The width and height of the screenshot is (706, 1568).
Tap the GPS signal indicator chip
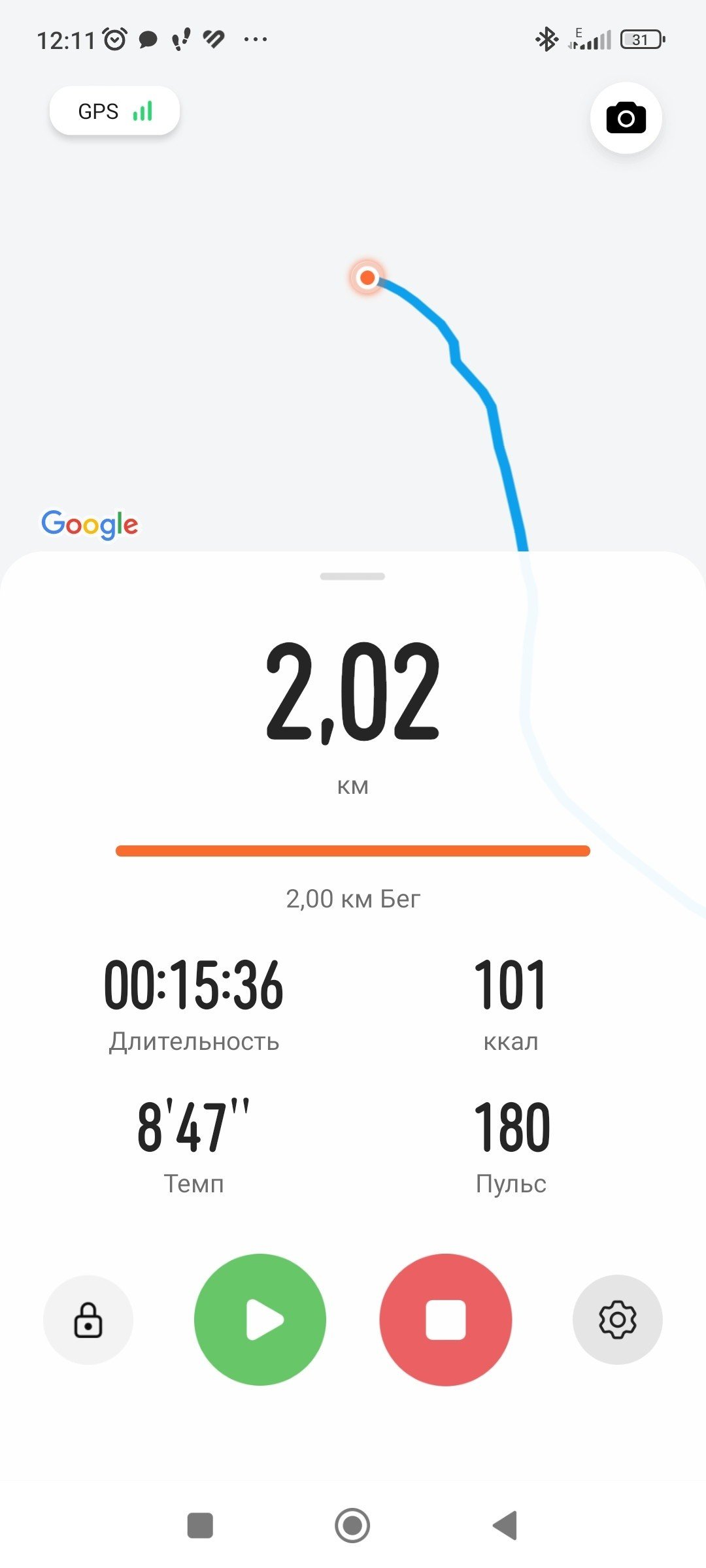coord(114,111)
